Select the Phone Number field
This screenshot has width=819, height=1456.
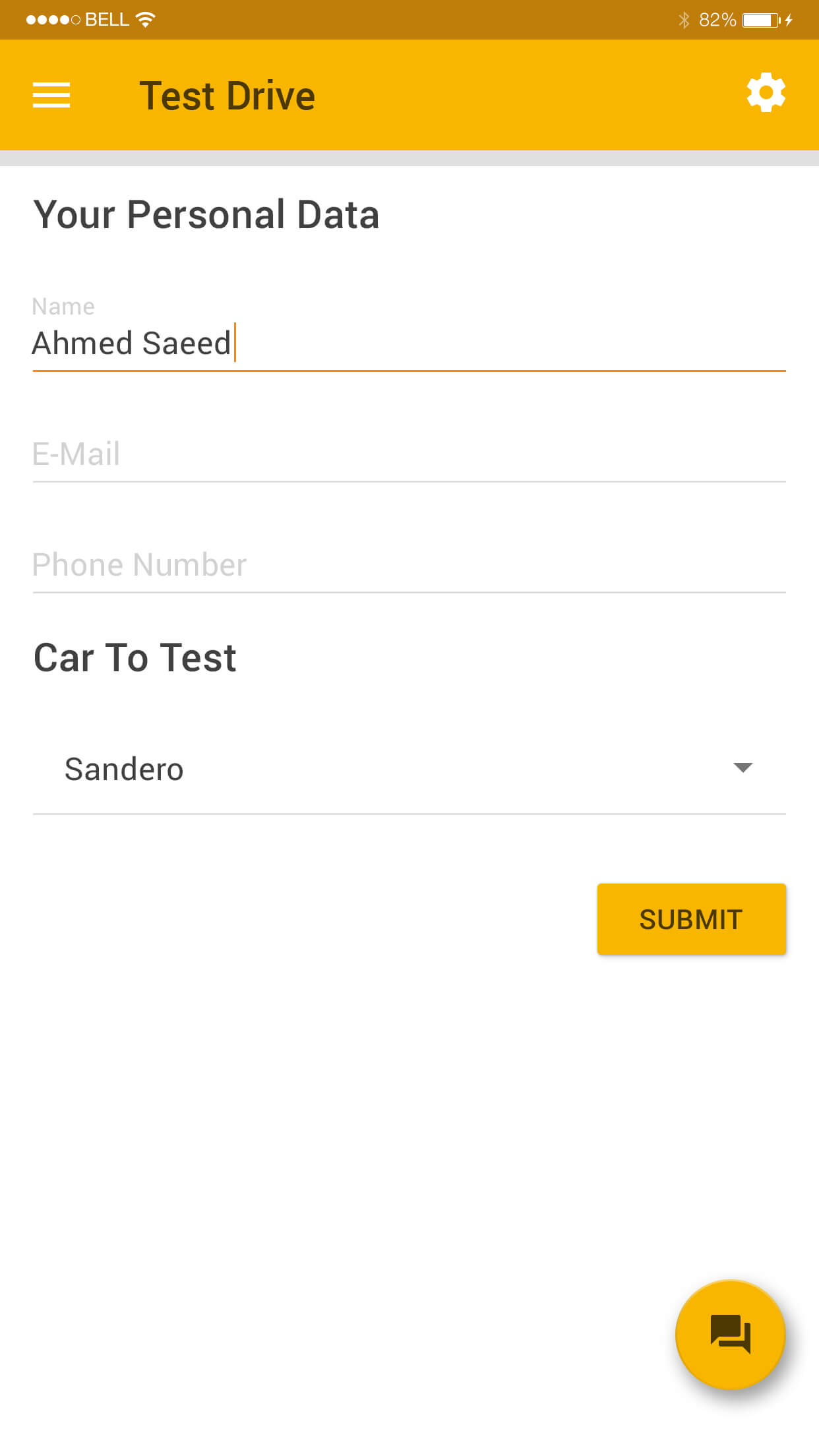coord(409,564)
